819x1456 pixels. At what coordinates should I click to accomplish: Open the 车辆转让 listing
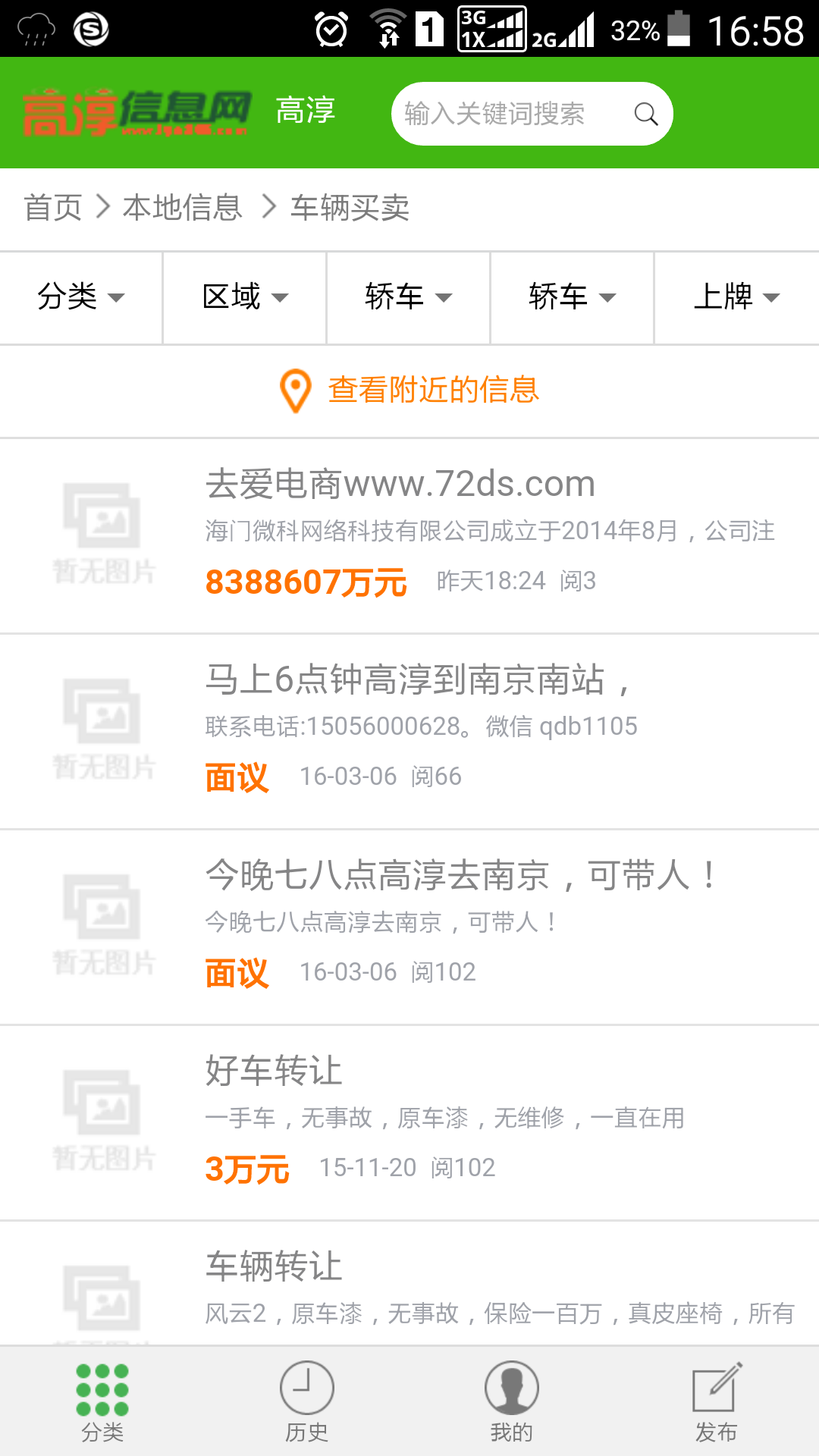275,1266
